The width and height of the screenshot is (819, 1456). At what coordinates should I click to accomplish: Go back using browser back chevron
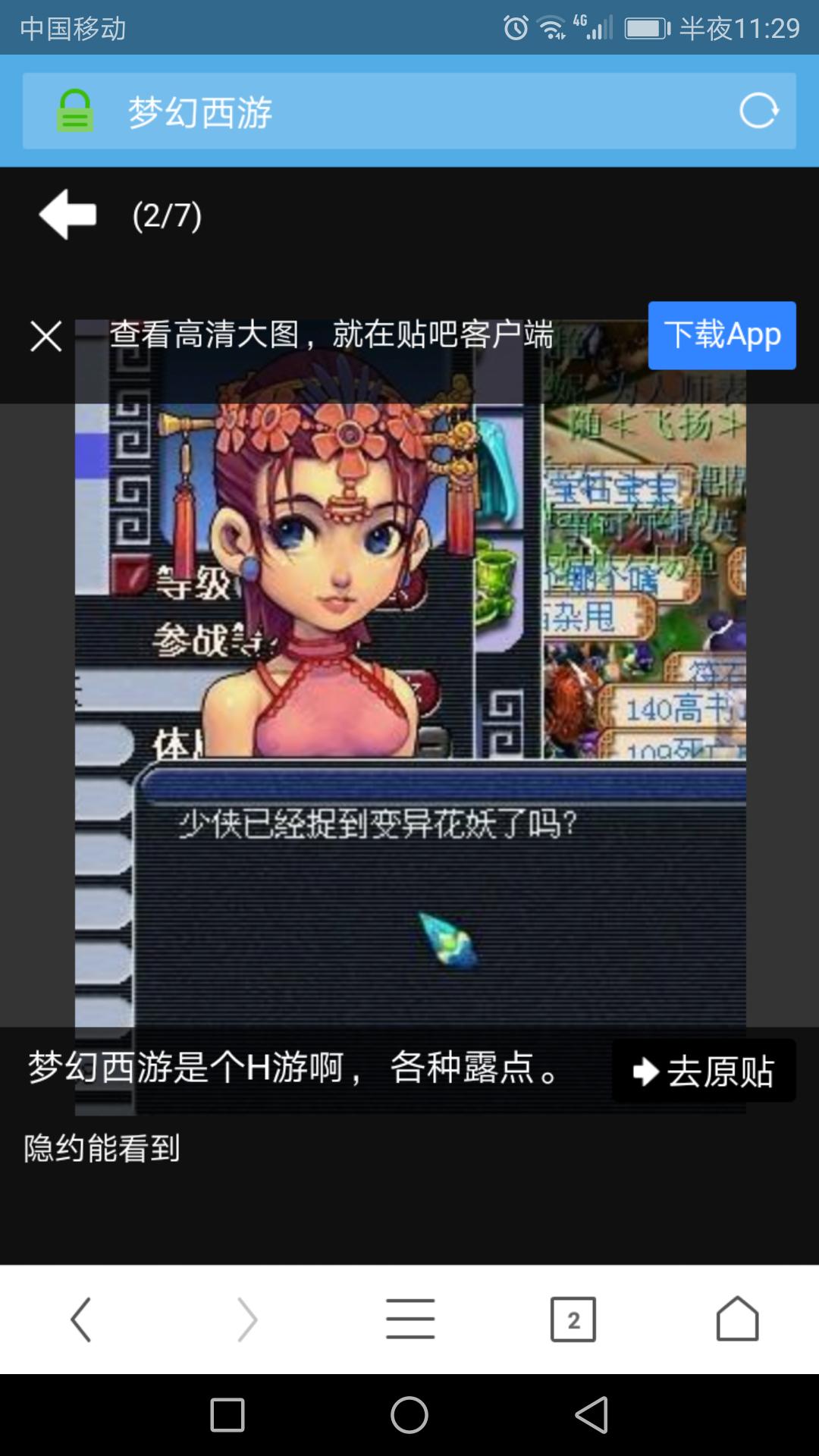click(81, 1319)
